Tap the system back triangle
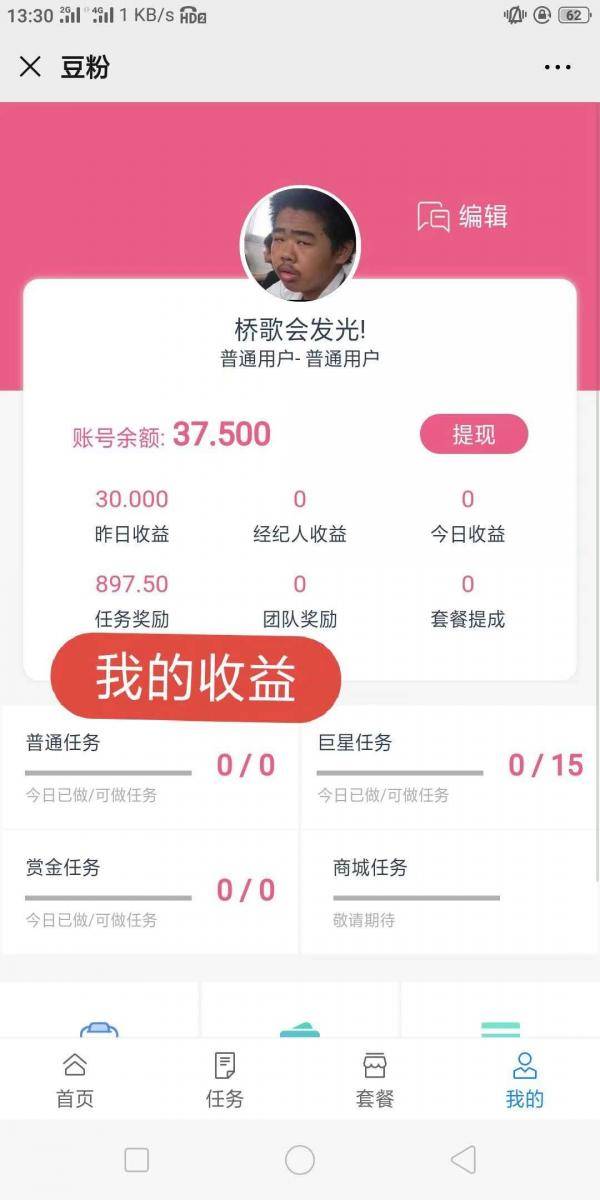This screenshot has height=1200, width=600. pos(463,1160)
